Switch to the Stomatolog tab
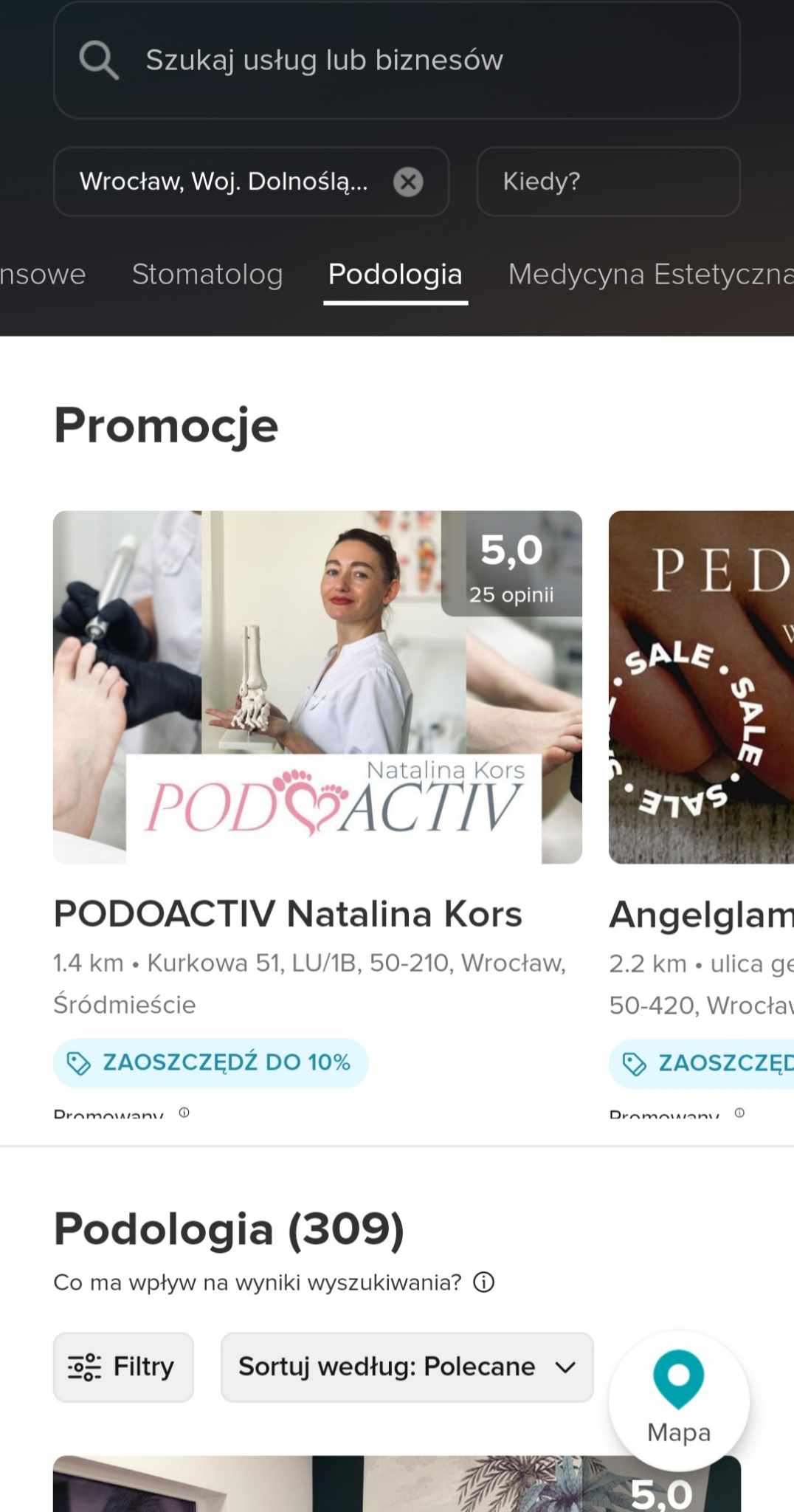The image size is (794, 1512). [x=207, y=275]
